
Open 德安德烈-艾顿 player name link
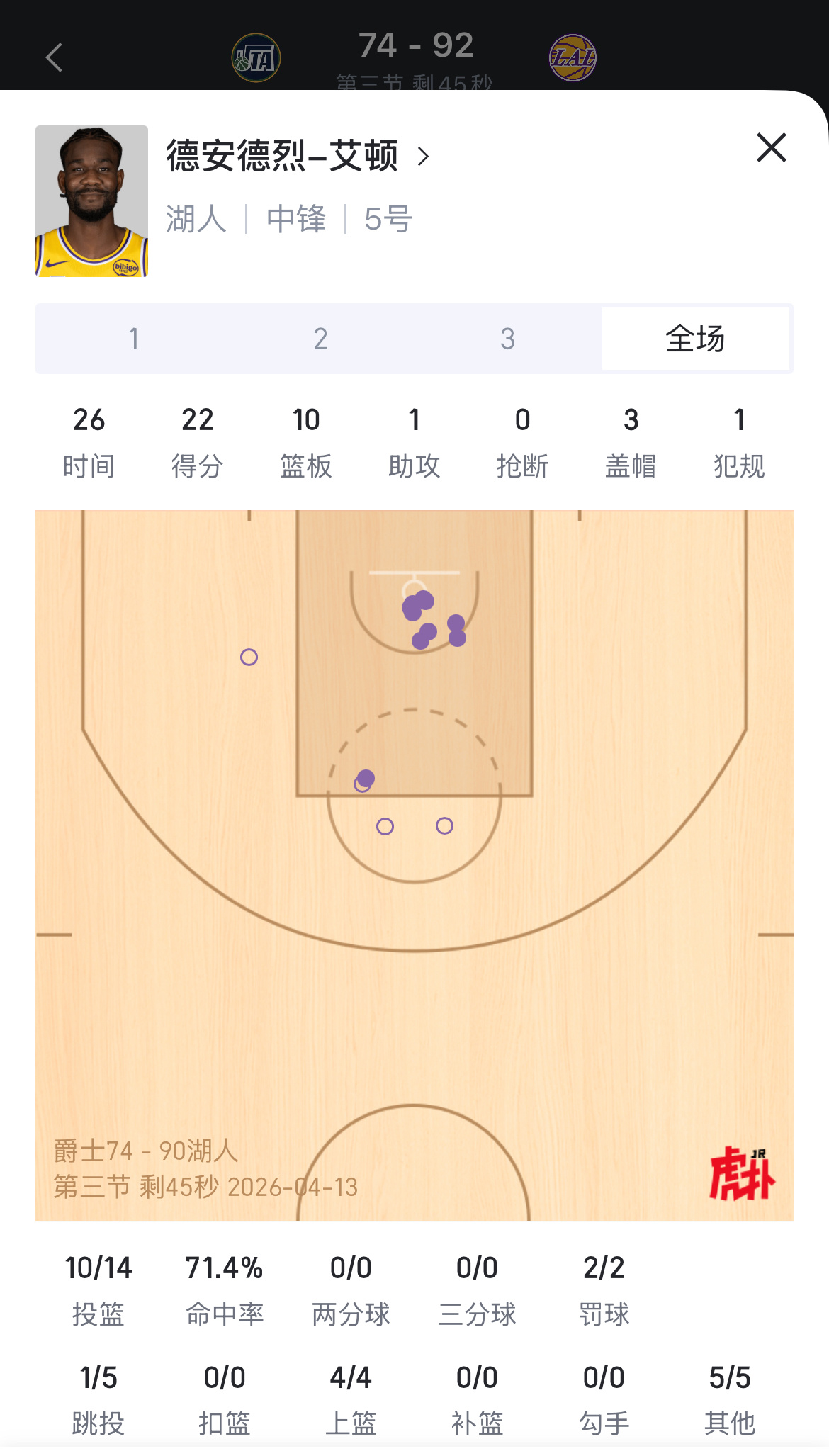coord(280,154)
